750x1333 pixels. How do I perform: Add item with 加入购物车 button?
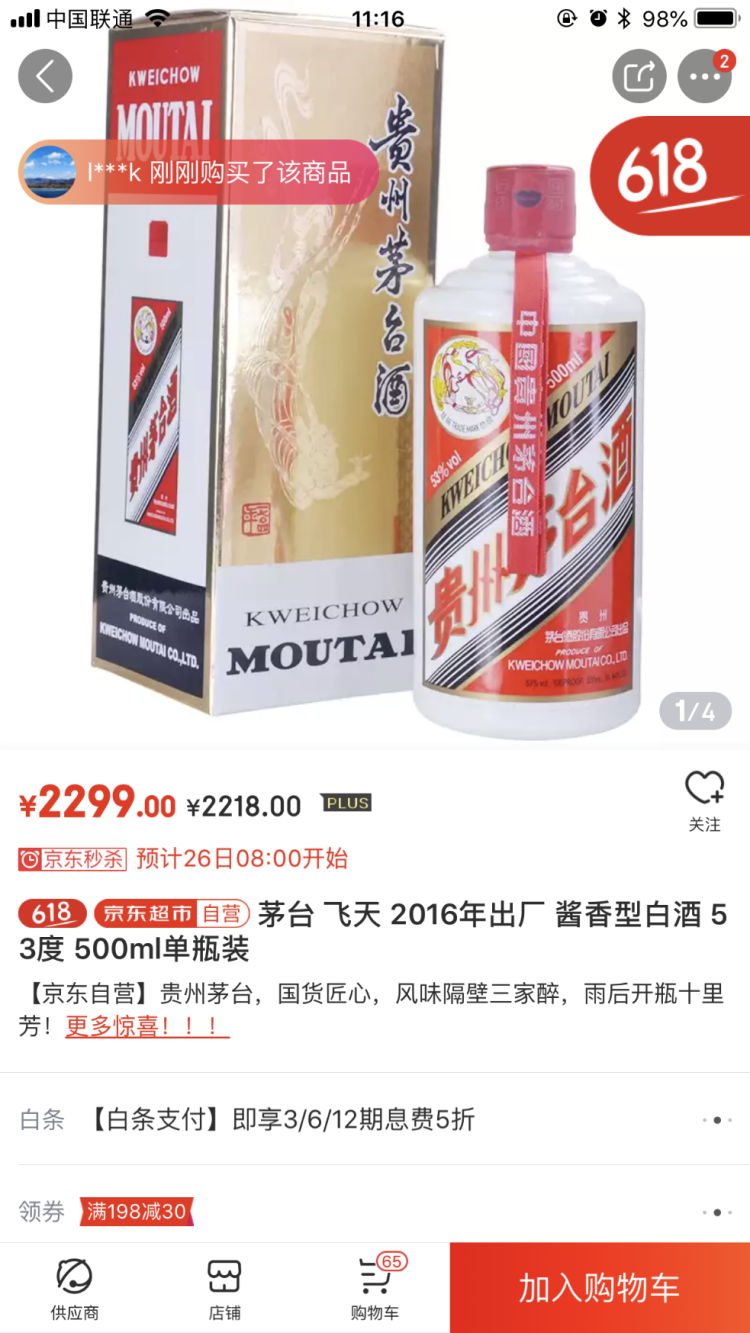pos(599,1288)
